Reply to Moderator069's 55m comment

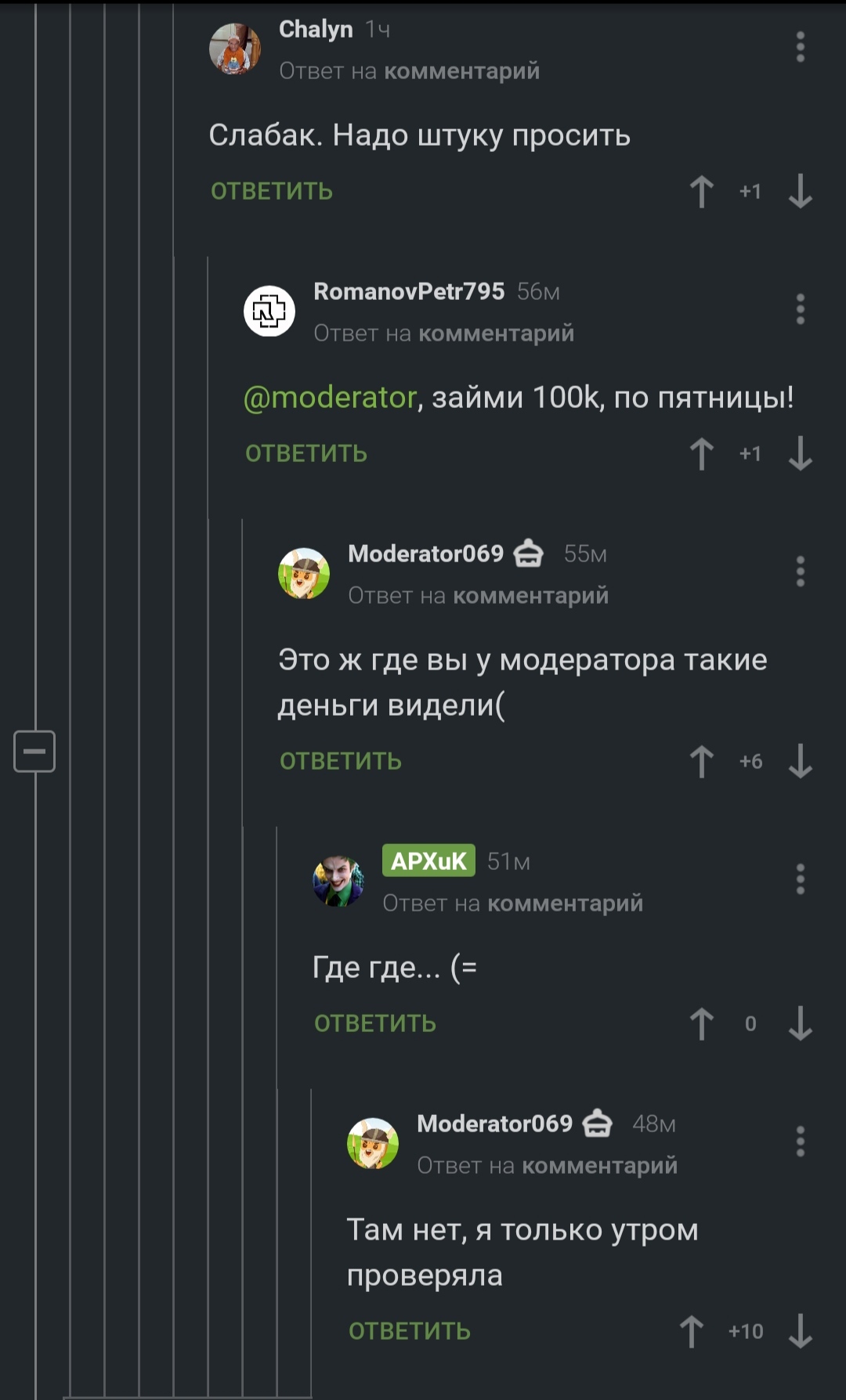coord(340,761)
